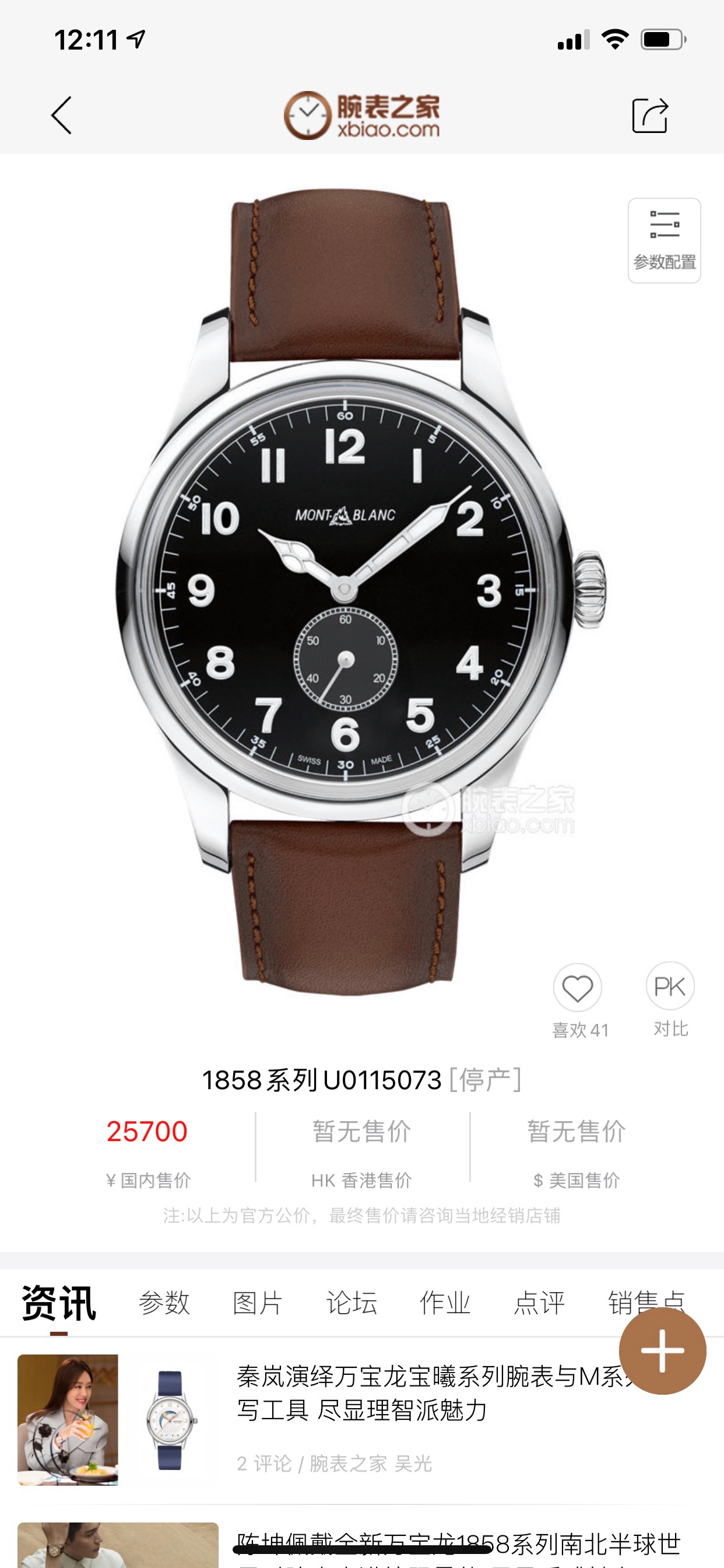Switch to the 作业 tab
724x1568 pixels.
445,1303
